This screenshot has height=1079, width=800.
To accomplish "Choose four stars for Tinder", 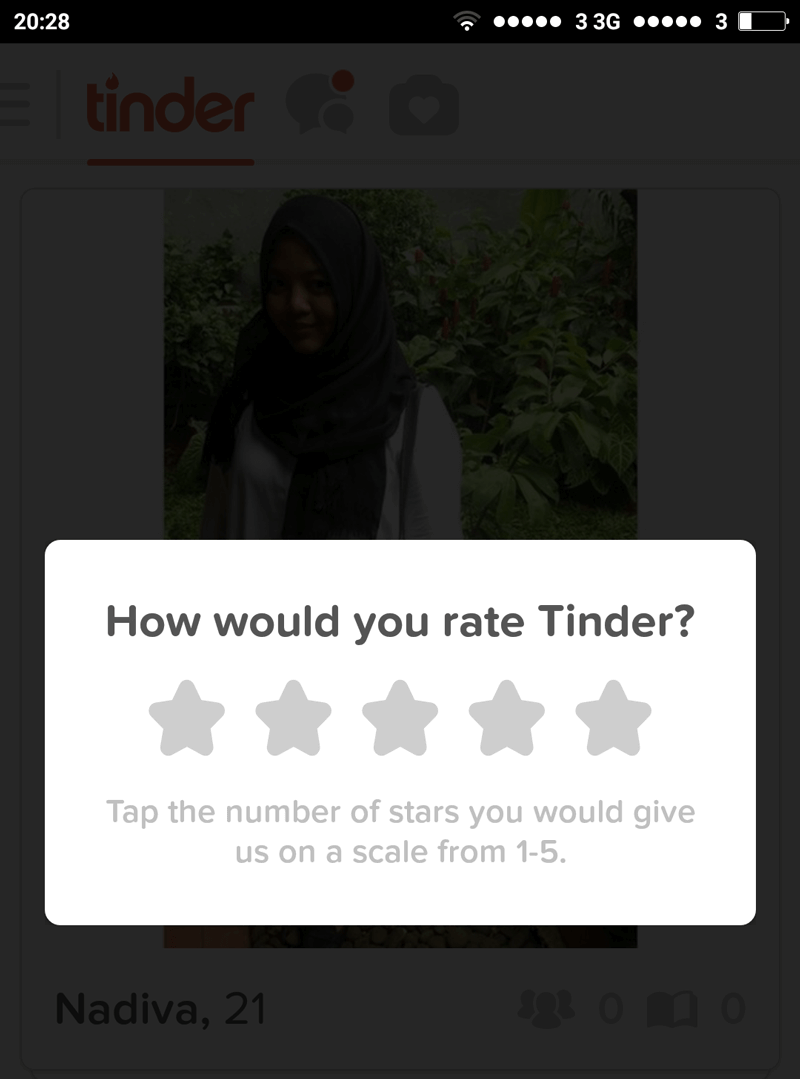I will pyautogui.click(x=507, y=718).
